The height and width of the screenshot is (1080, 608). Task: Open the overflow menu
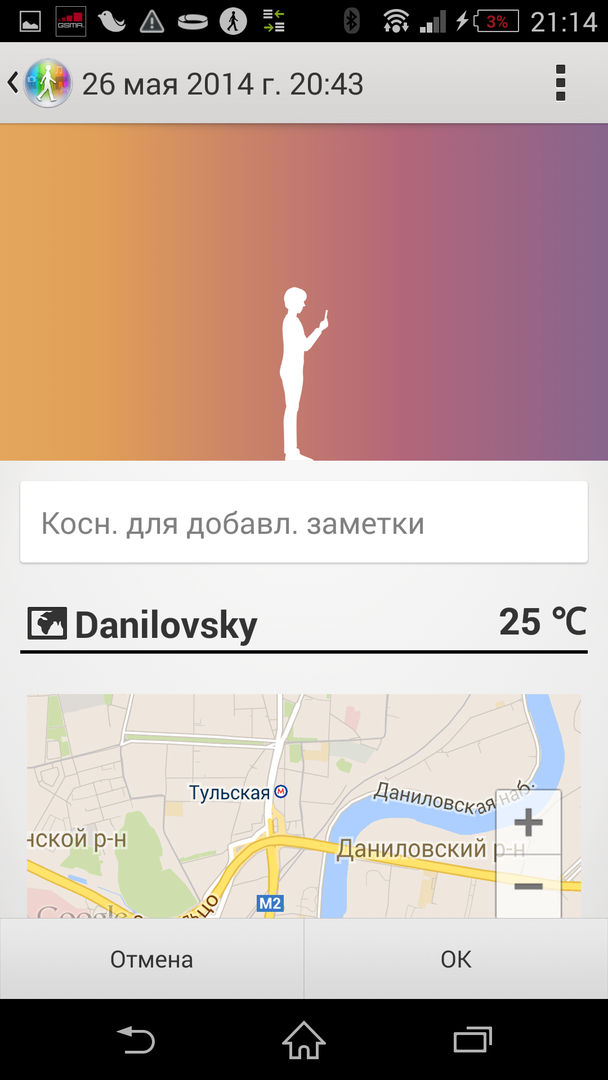561,84
